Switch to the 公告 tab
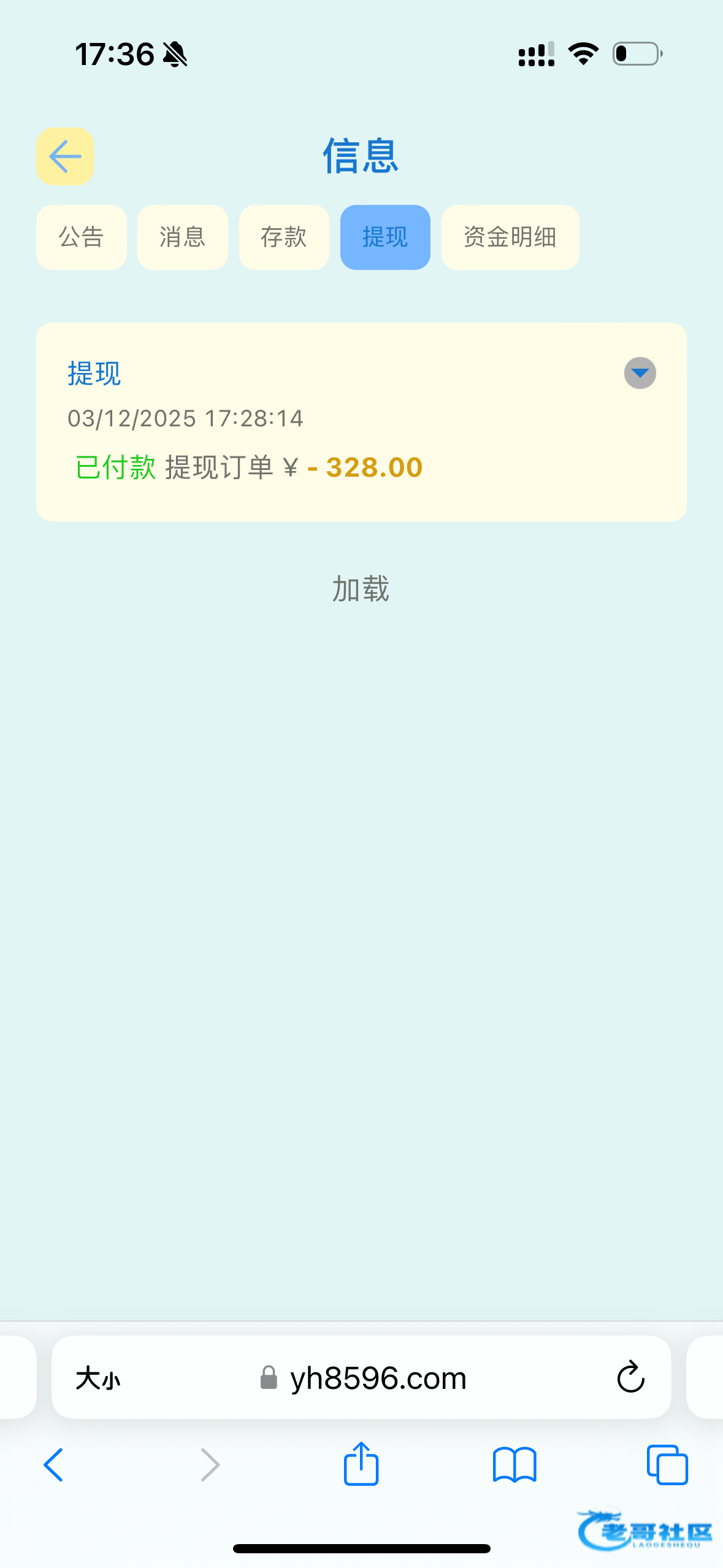 (81, 237)
